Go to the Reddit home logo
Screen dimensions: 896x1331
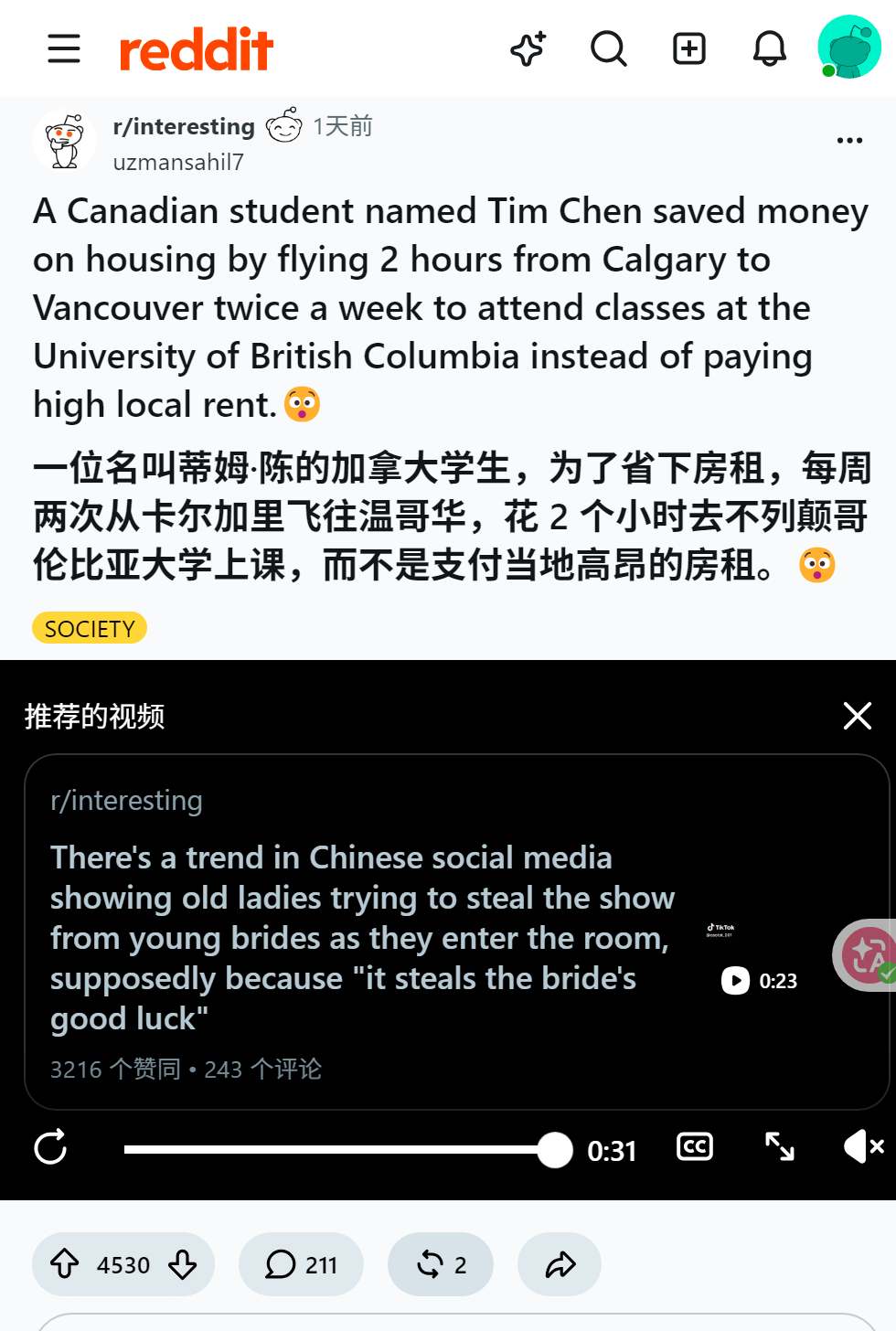197,49
